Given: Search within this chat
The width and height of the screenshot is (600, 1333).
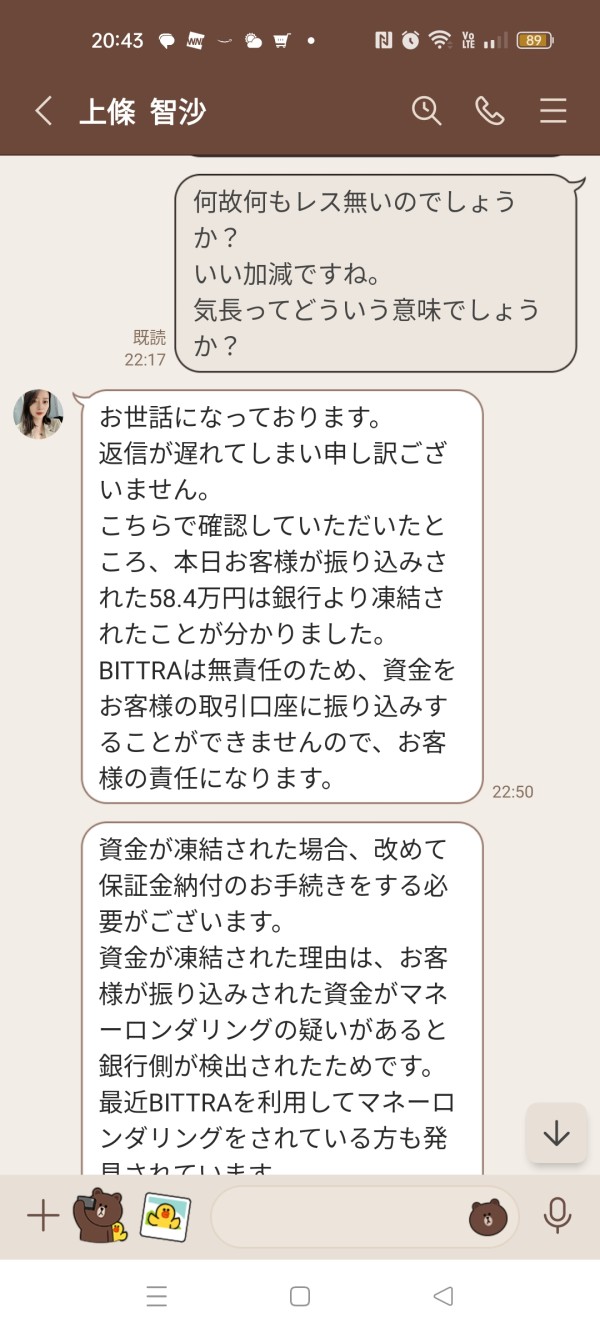Looking at the screenshot, I should tap(427, 110).
